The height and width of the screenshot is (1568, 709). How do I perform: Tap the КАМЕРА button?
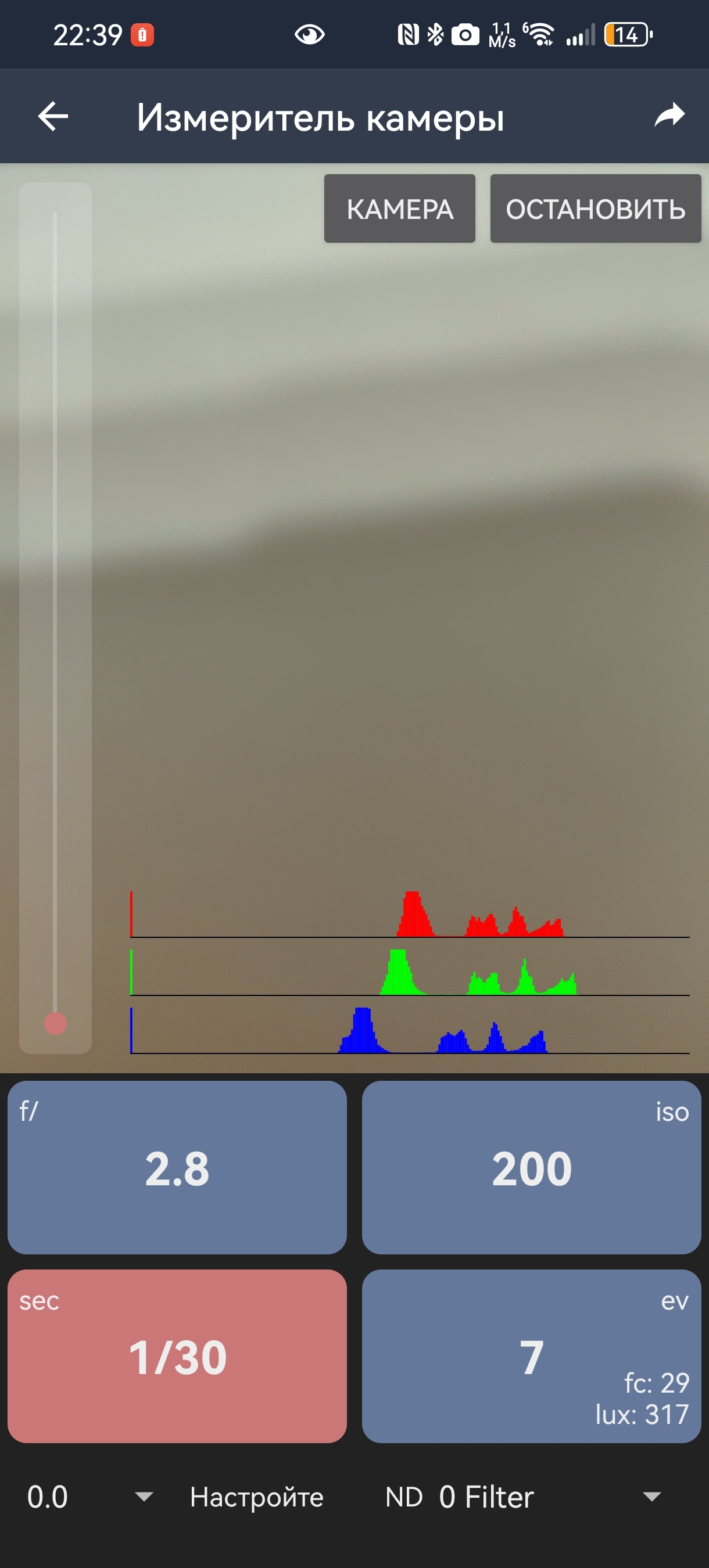click(400, 209)
